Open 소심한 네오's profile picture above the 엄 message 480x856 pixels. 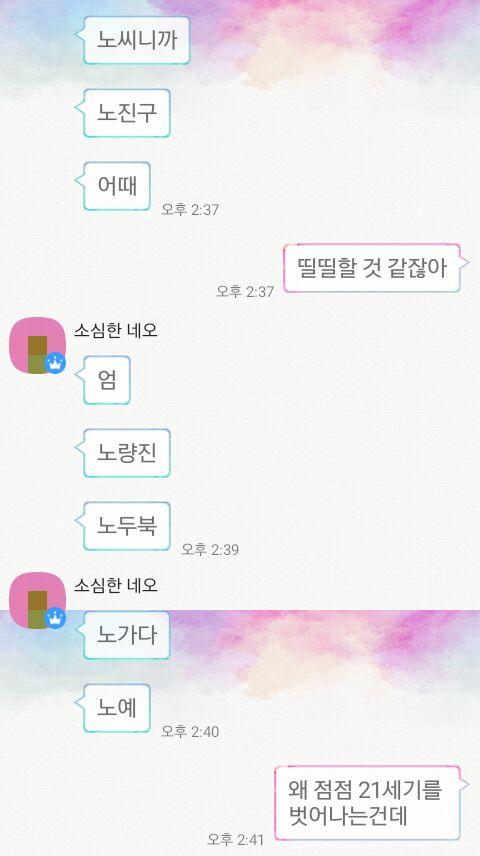point(38,346)
